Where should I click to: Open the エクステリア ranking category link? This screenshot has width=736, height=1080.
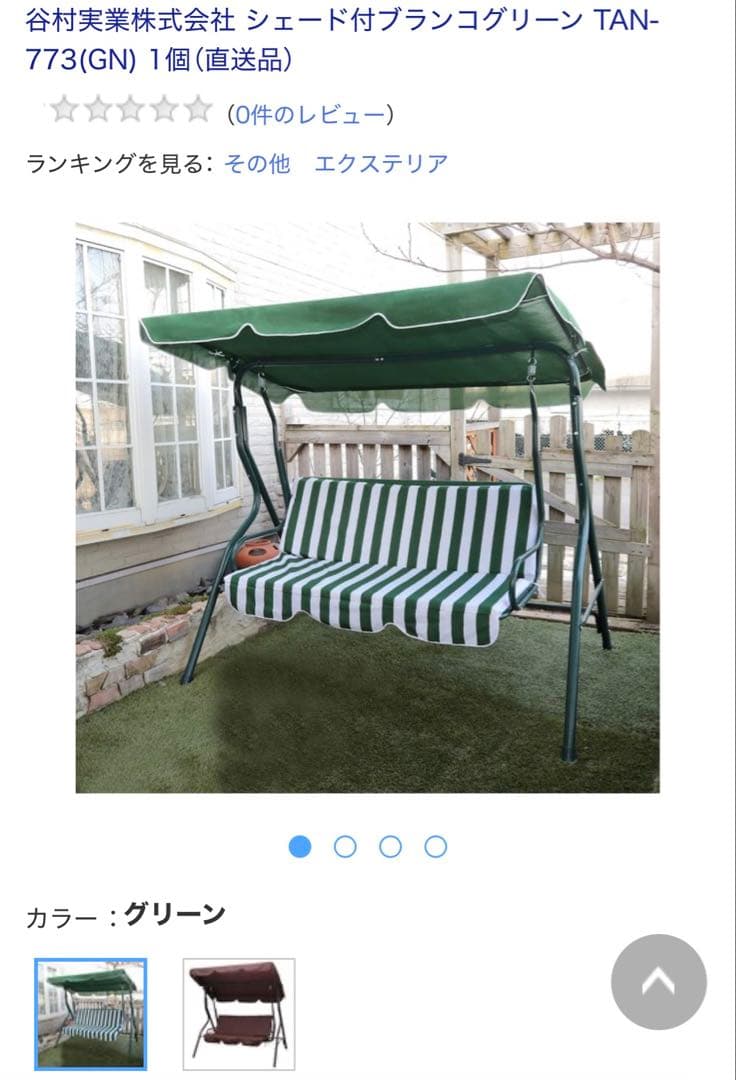(381, 164)
